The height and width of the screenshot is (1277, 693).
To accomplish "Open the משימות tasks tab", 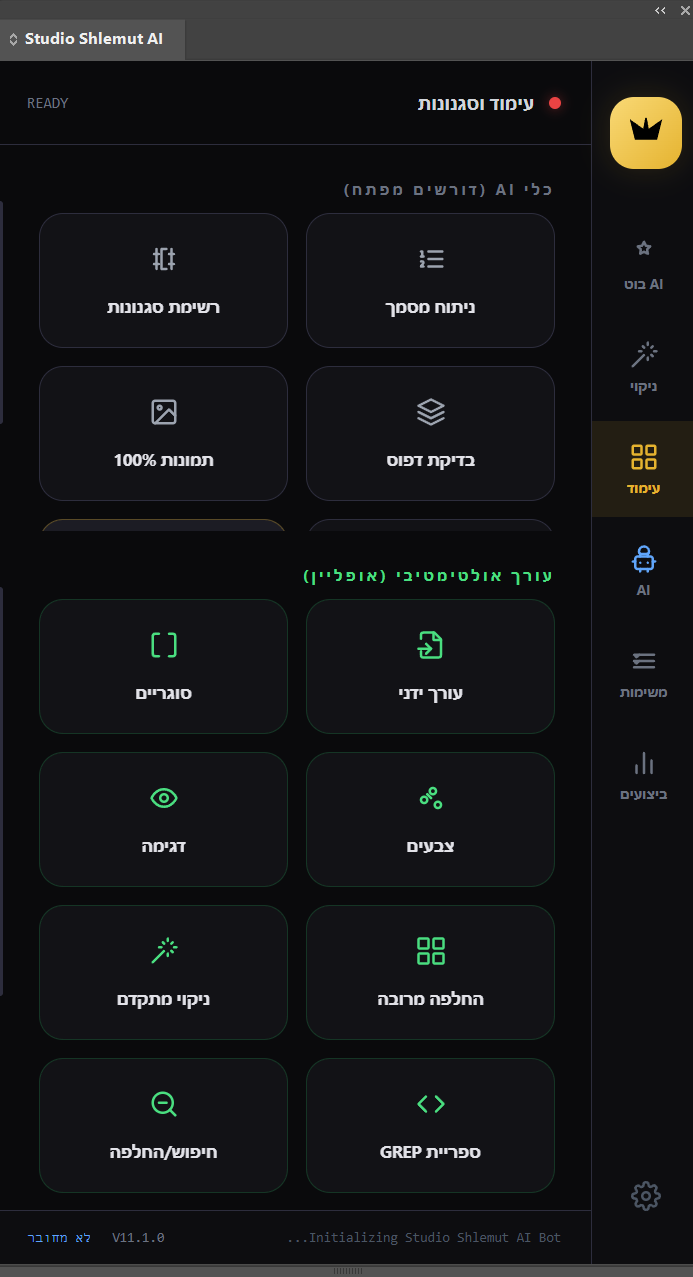I will tap(642, 672).
